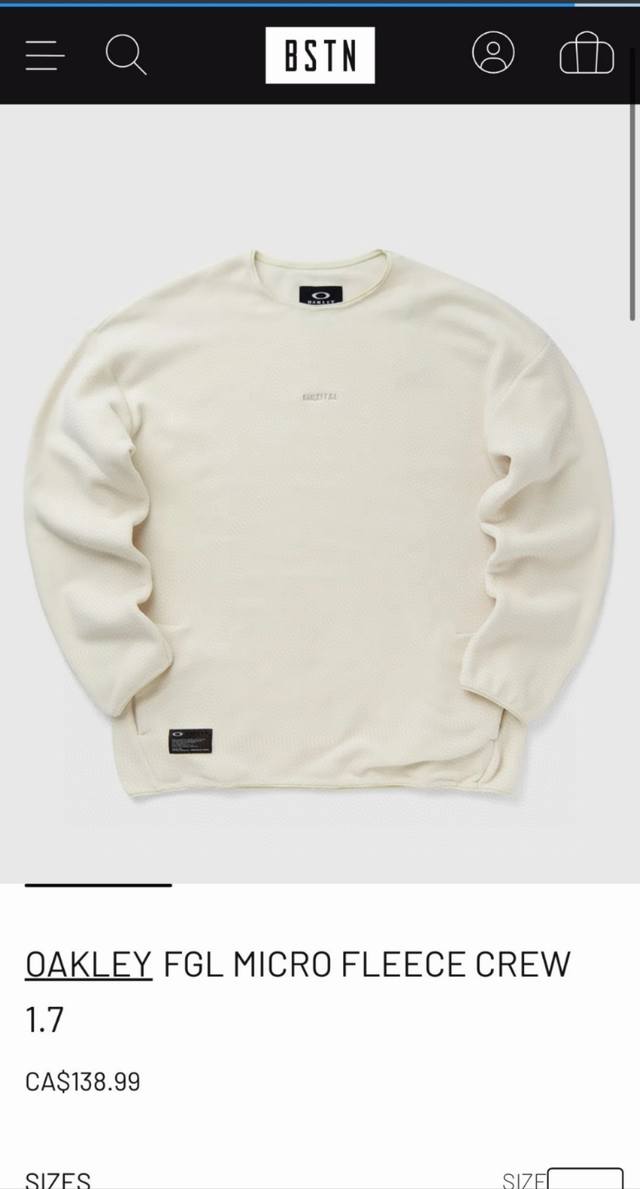
Task: Open the account profile icon
Action: click(x=493, y=54)
